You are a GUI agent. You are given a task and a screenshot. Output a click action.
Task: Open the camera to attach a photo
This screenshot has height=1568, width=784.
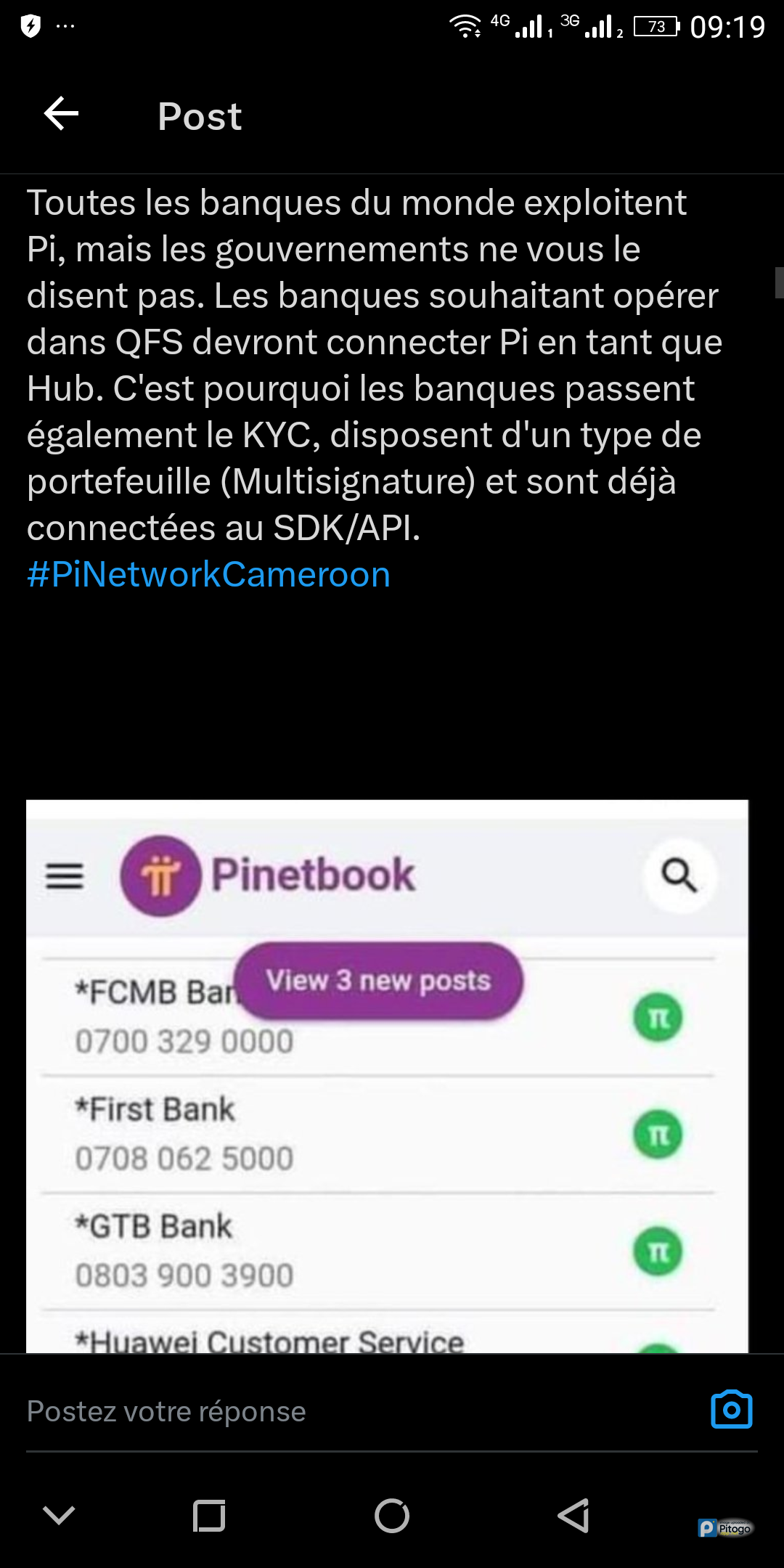click(x=731, y=1410)
